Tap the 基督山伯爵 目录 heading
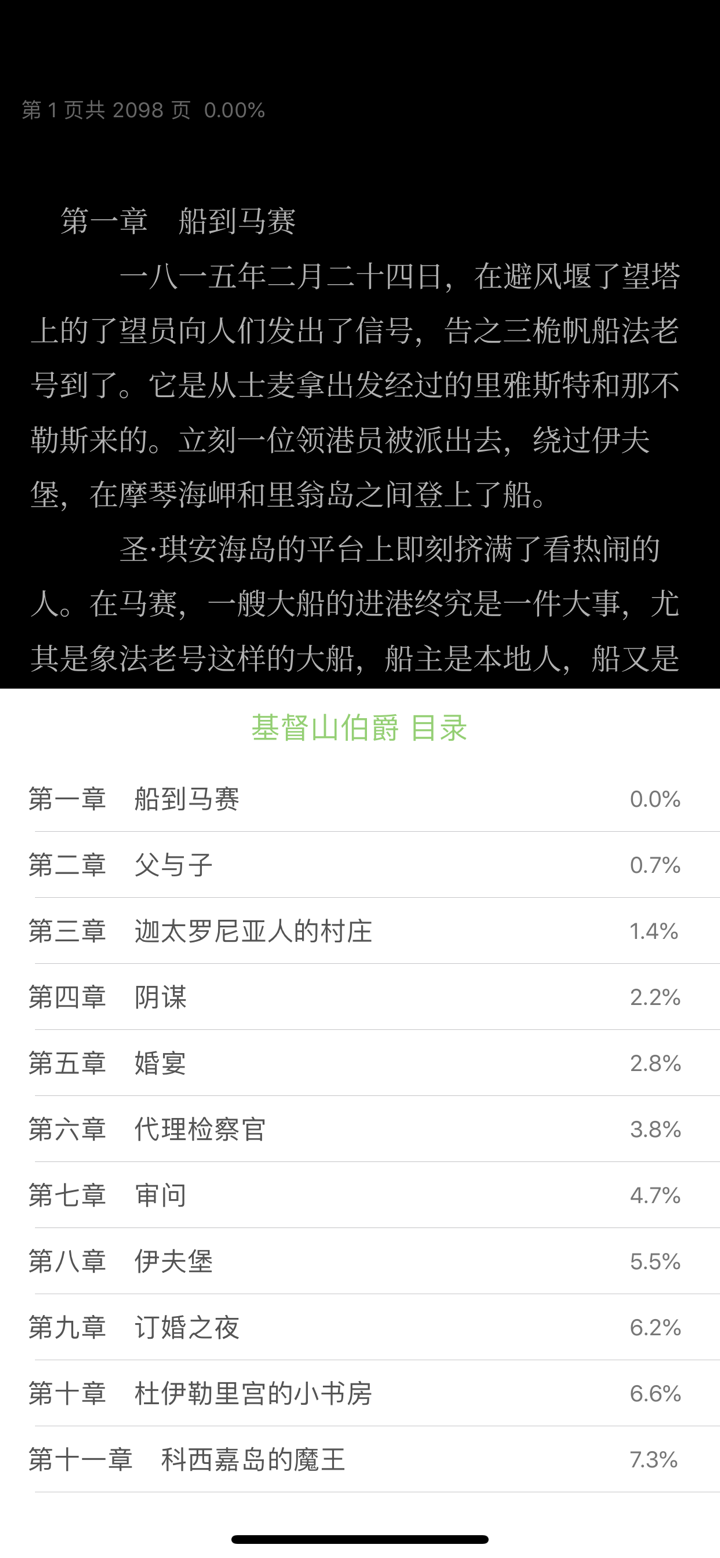 coord(360,729)
